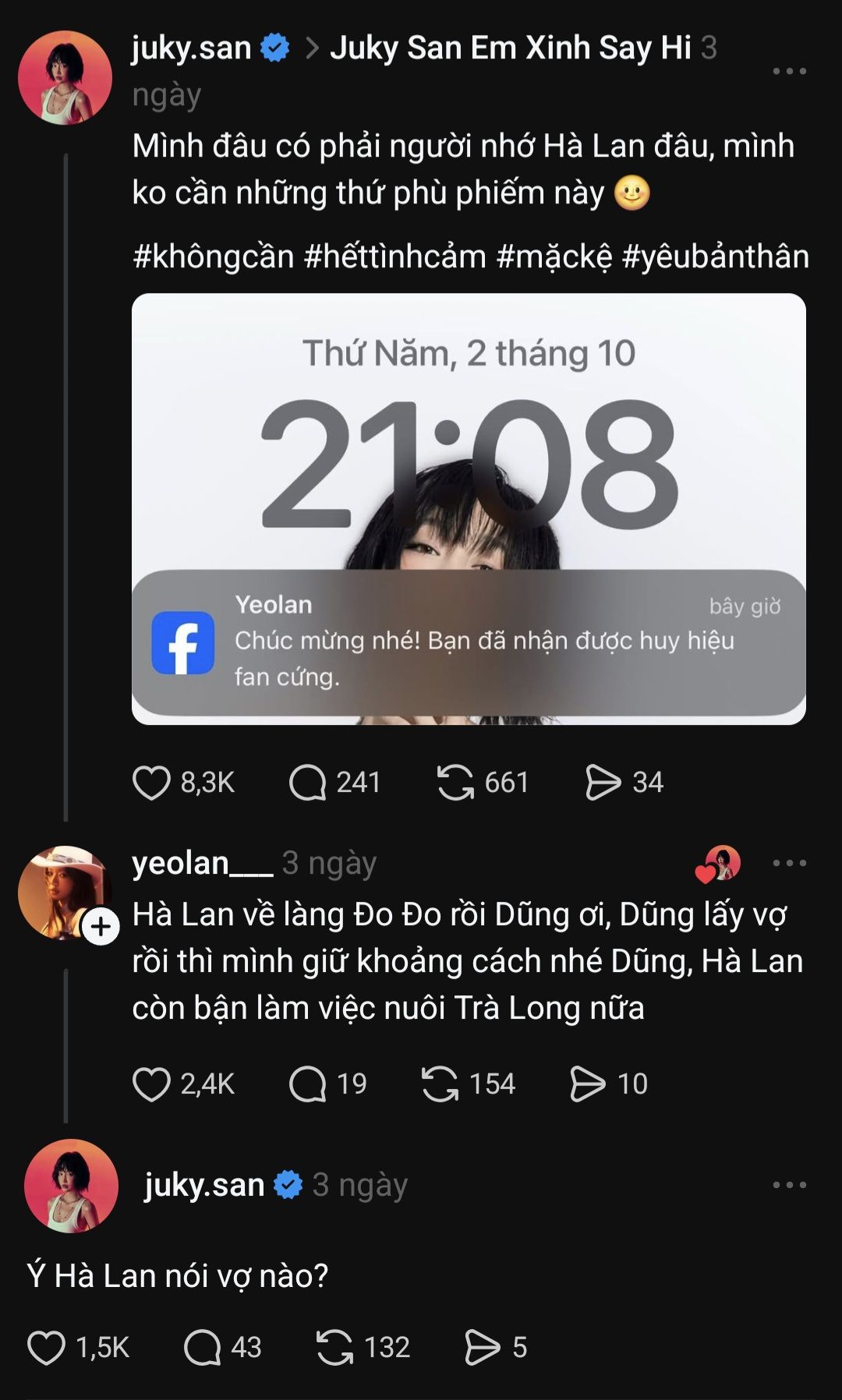842x1400 pixels.
Task: Open overflow menu on yeolan___'s reply
Action: 789,863
